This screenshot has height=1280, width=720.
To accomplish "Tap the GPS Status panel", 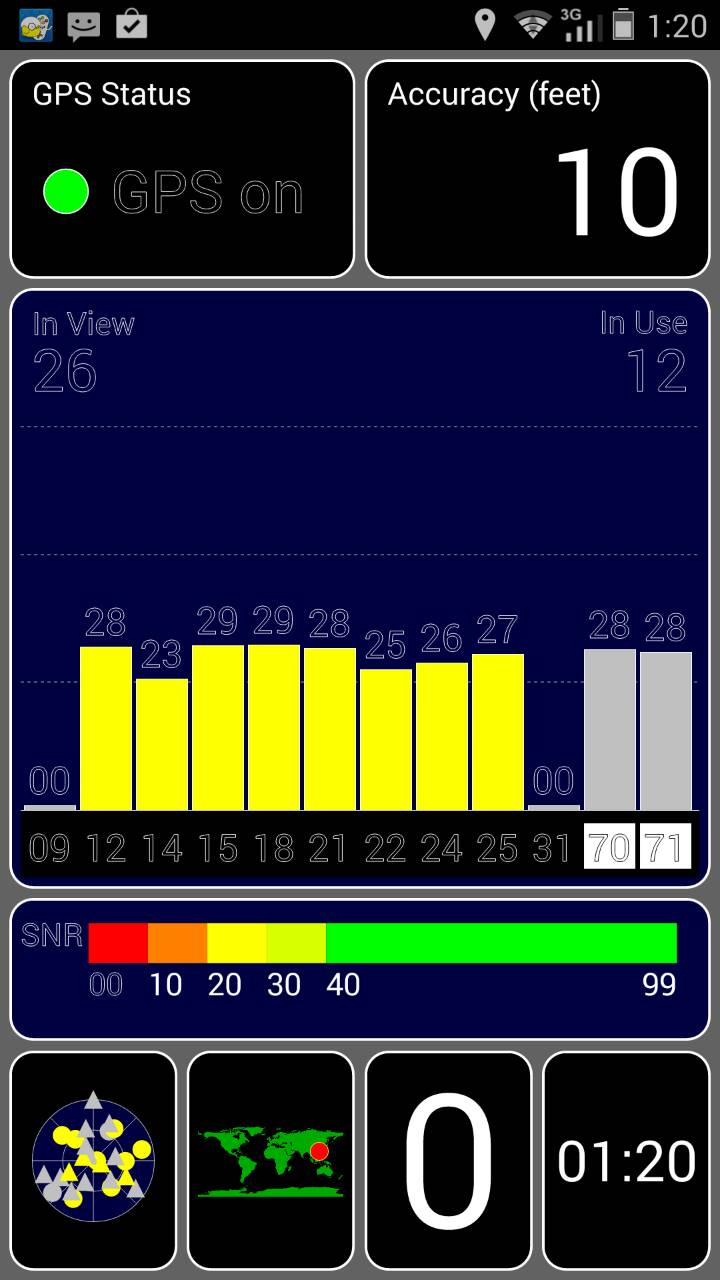I will tap(182, 169).
